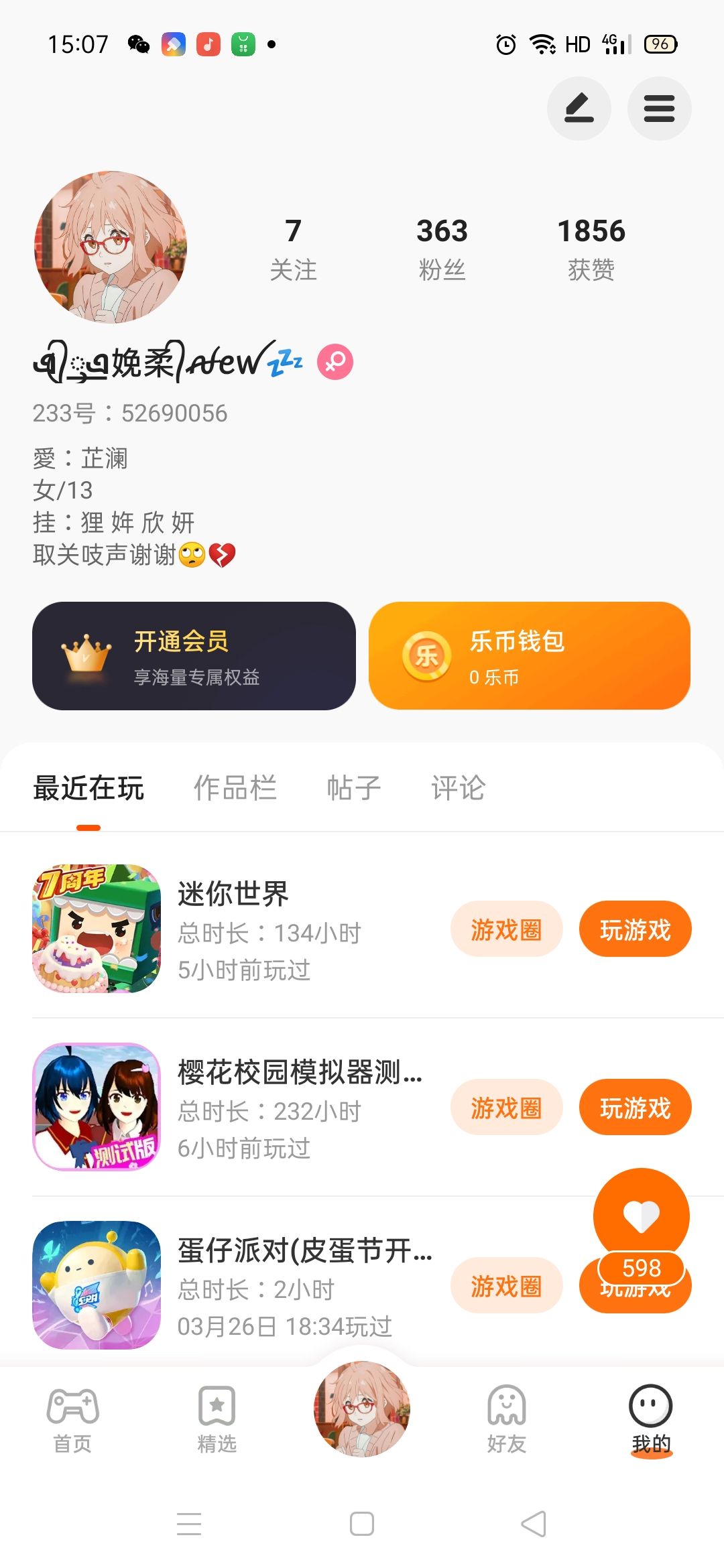Switch to the 帖子 tab
The width and height of the screenshot is (724, 1568).
(x=353, y=788)
